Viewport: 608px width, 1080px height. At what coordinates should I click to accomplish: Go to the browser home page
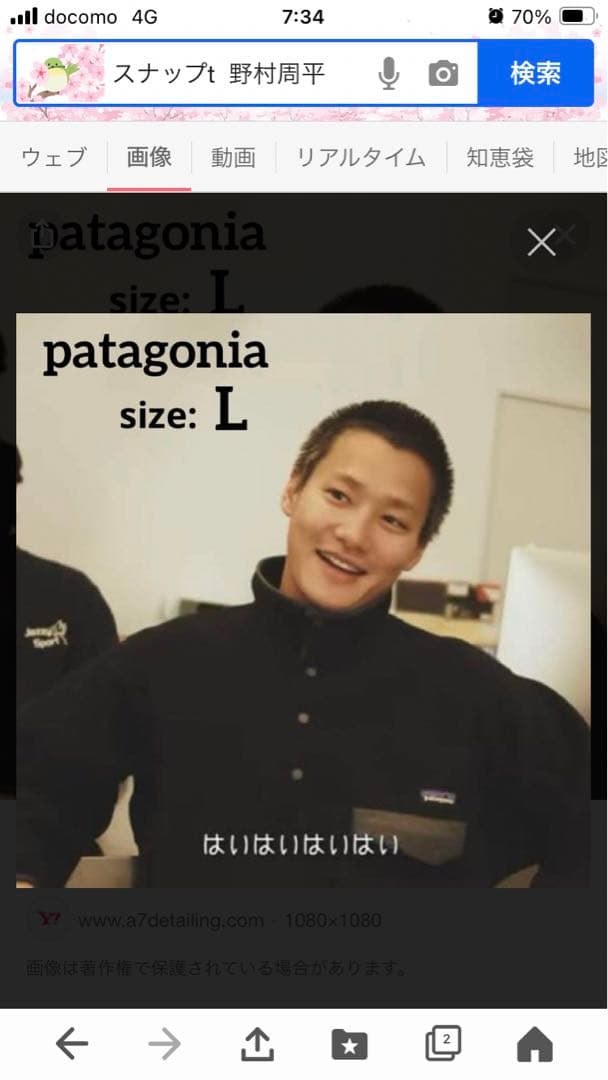click(x=535, y=1045)
